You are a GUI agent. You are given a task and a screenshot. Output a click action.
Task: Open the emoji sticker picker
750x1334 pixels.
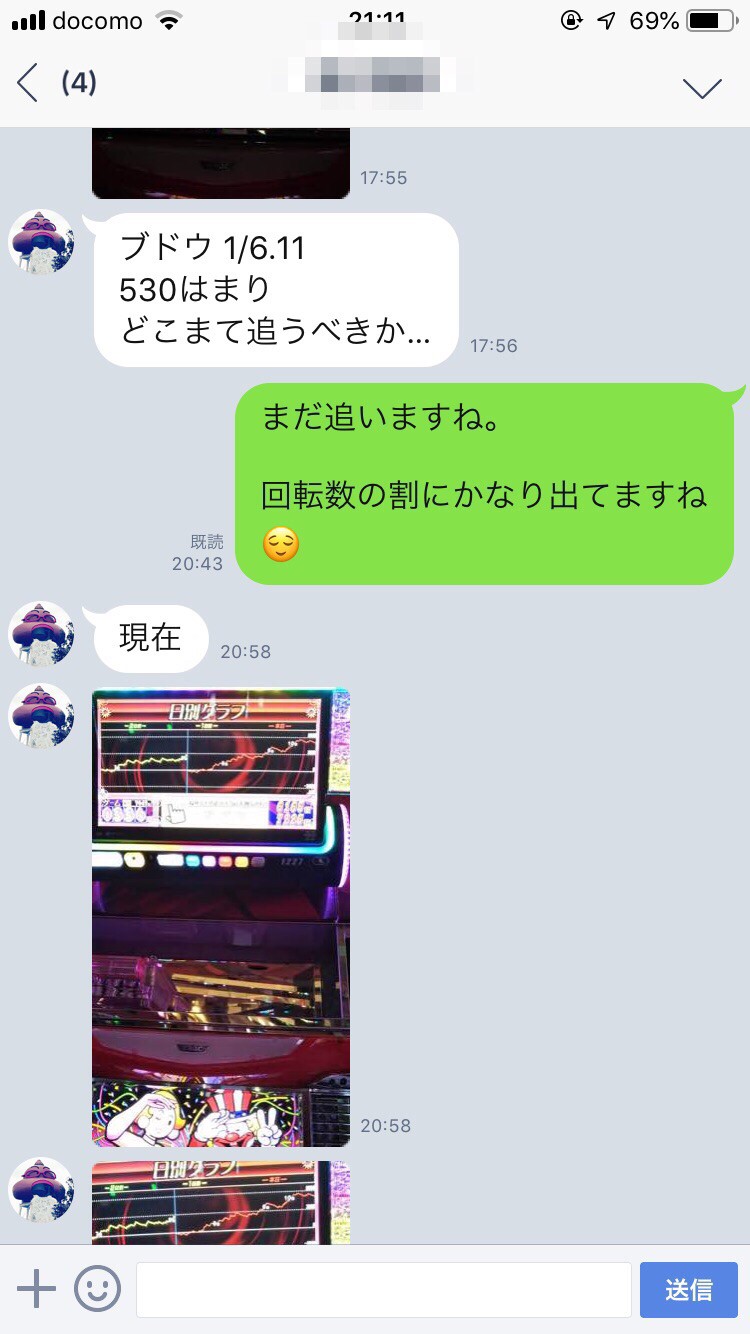tap(97, 1289)
